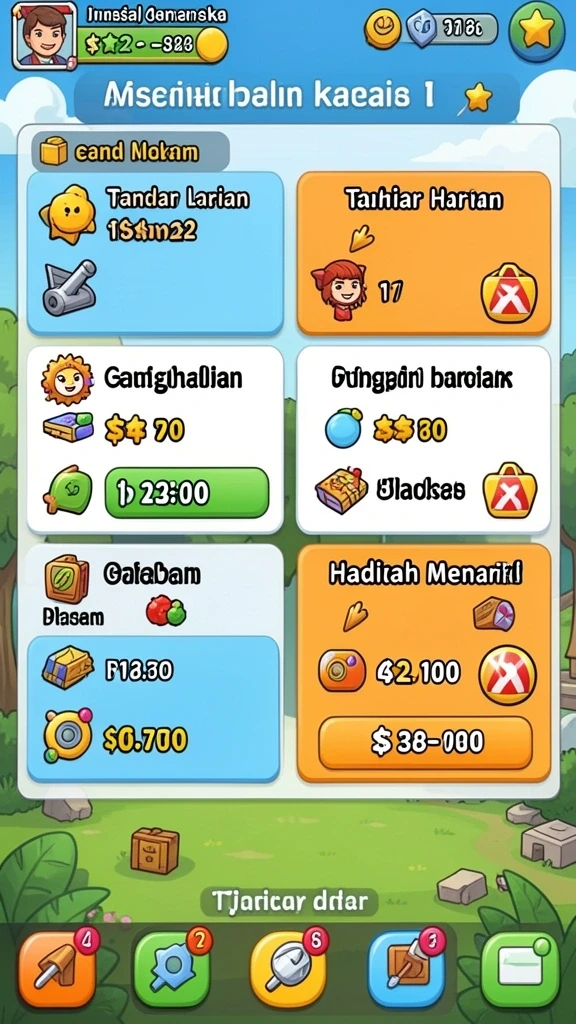Tap the gold star button at top right

pyautogui.click(x=537, y=31)
